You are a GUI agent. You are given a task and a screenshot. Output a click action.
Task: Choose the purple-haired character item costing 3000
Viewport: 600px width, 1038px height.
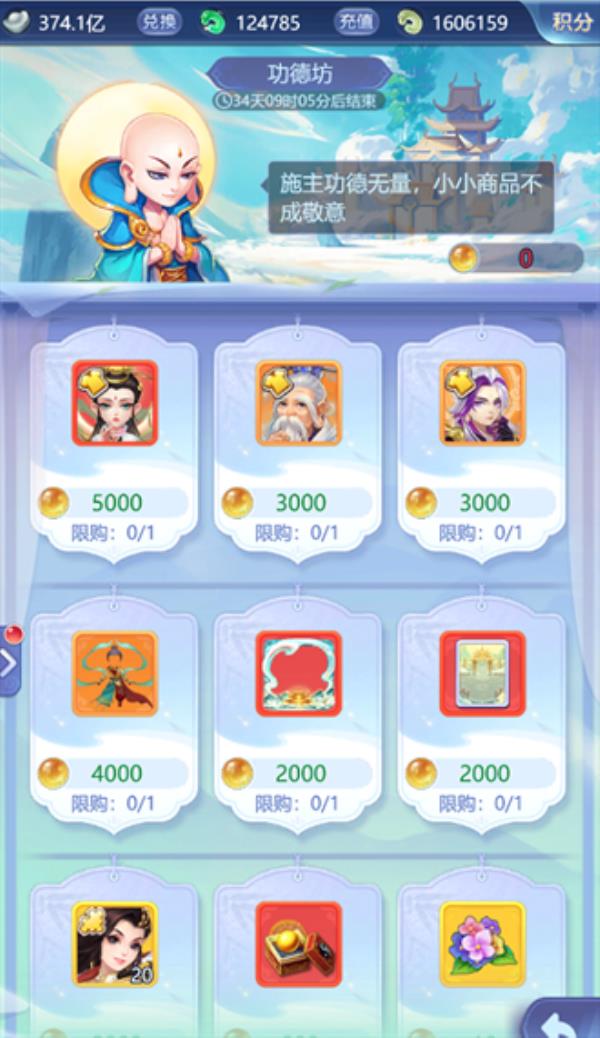[482, 403]
